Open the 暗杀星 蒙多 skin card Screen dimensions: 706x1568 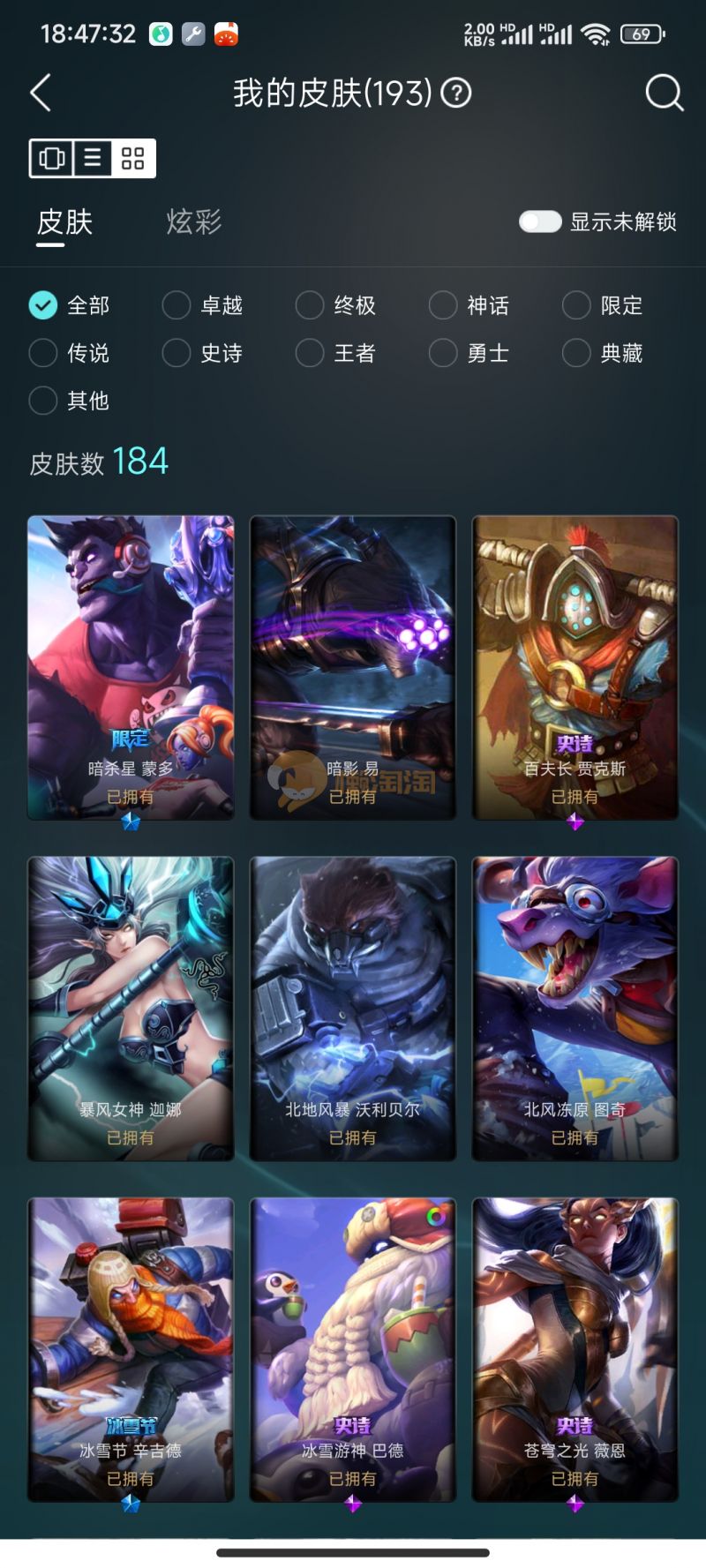(x=131, y=667)
